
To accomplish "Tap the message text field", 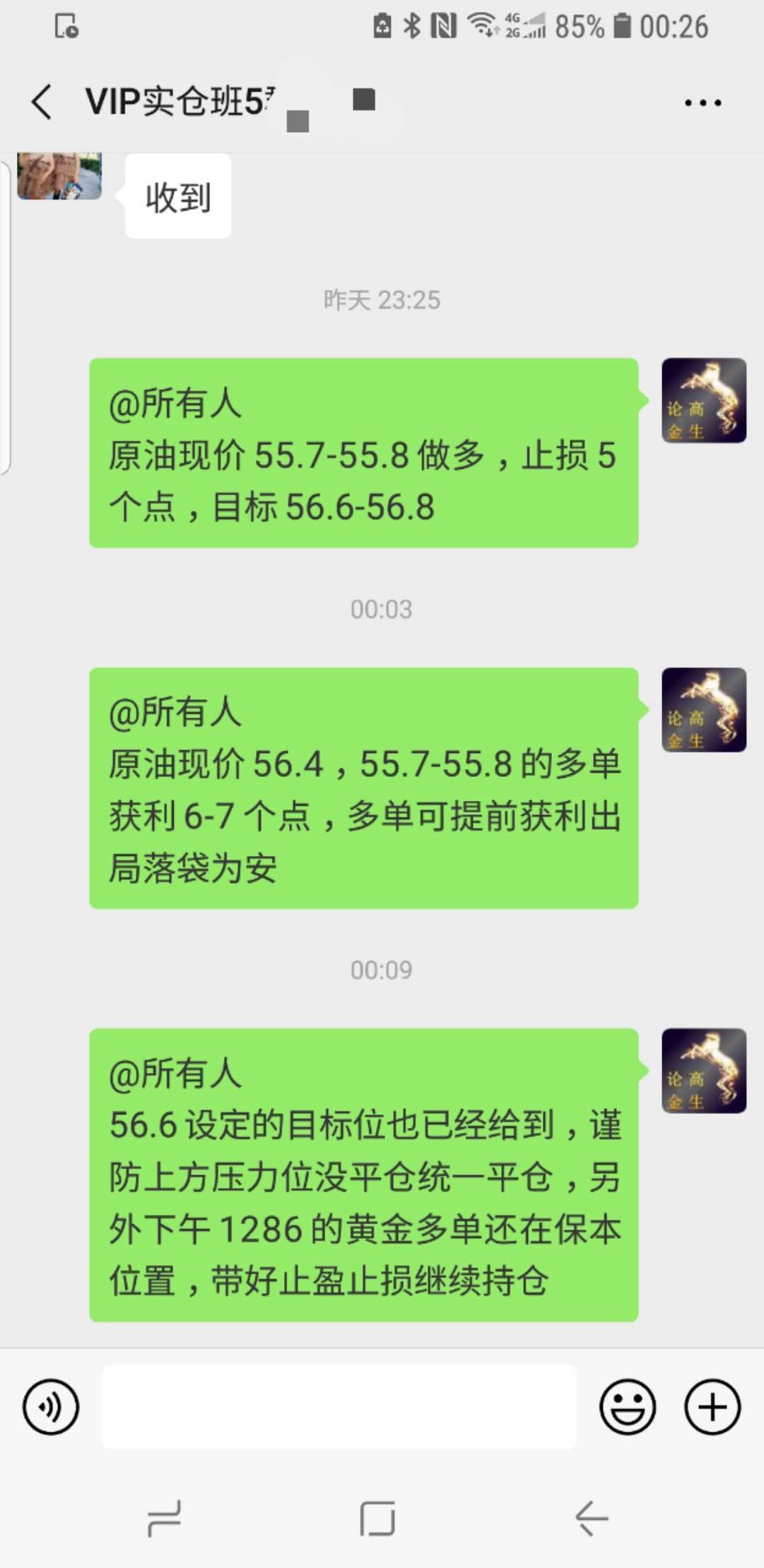I will [339, 1406].
